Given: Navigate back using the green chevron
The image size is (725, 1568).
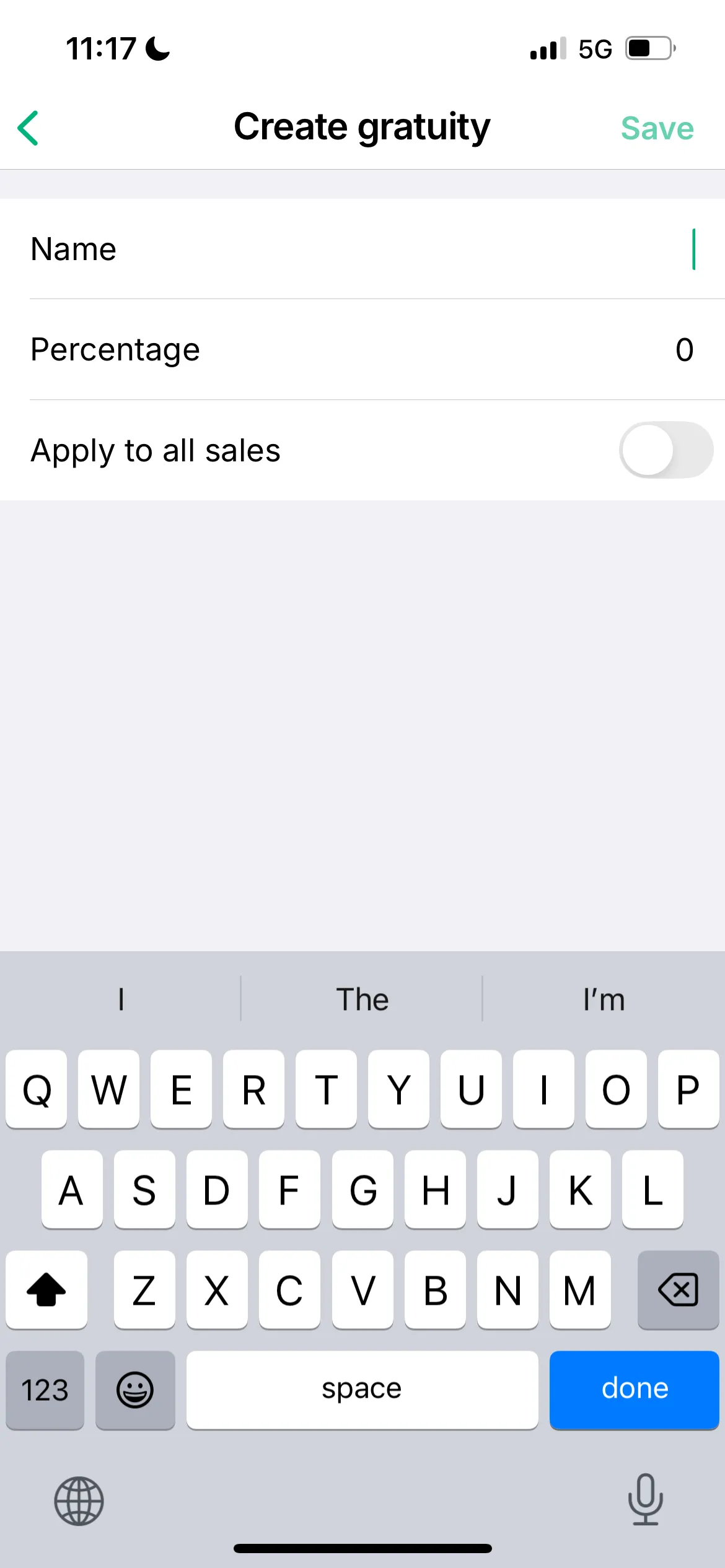Looking at the screenshot, I should tap(27, 128).
